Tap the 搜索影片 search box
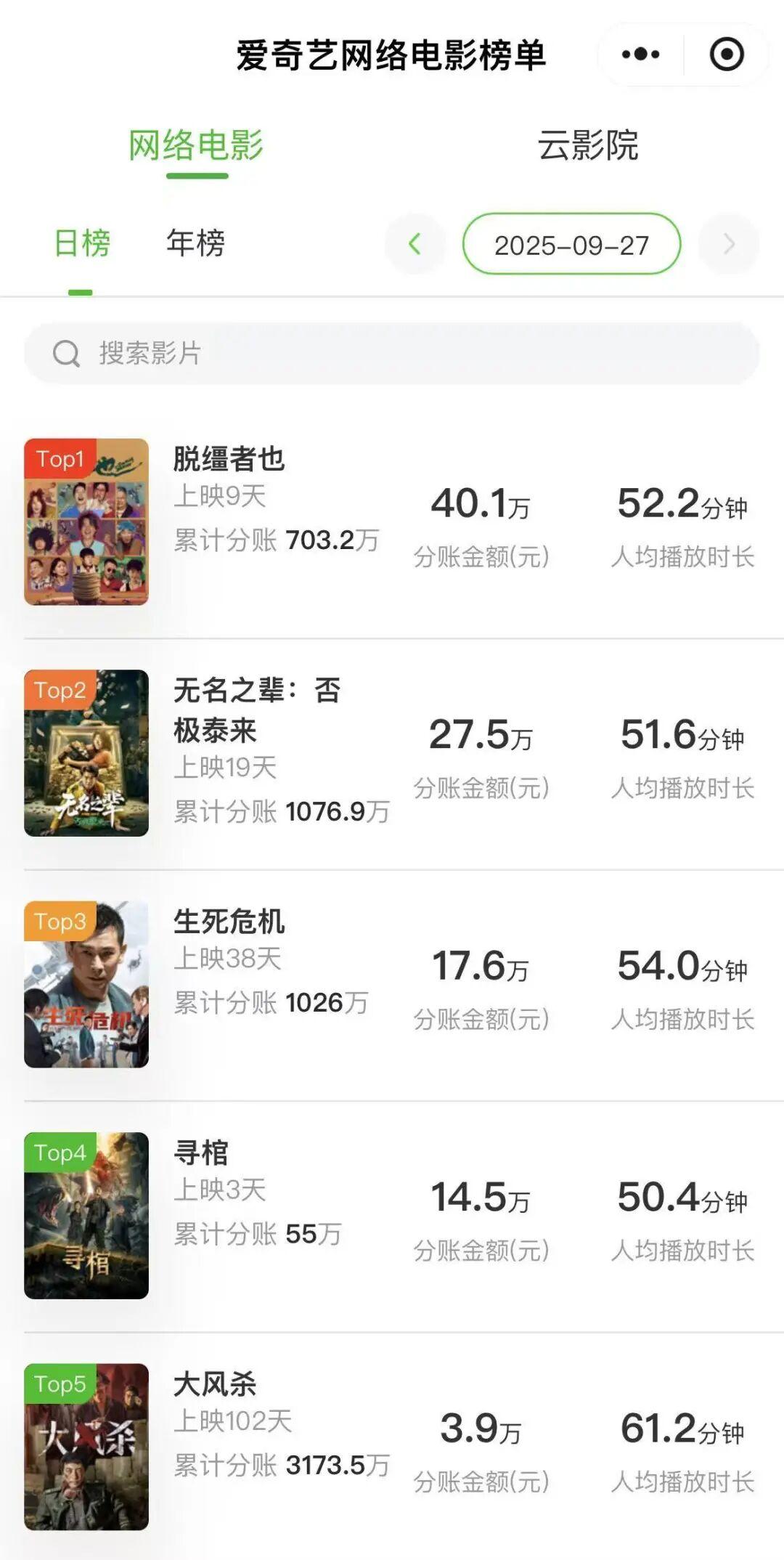Image resolution: width=784 pixels, height=1560 pixels. tap(392, 354)
